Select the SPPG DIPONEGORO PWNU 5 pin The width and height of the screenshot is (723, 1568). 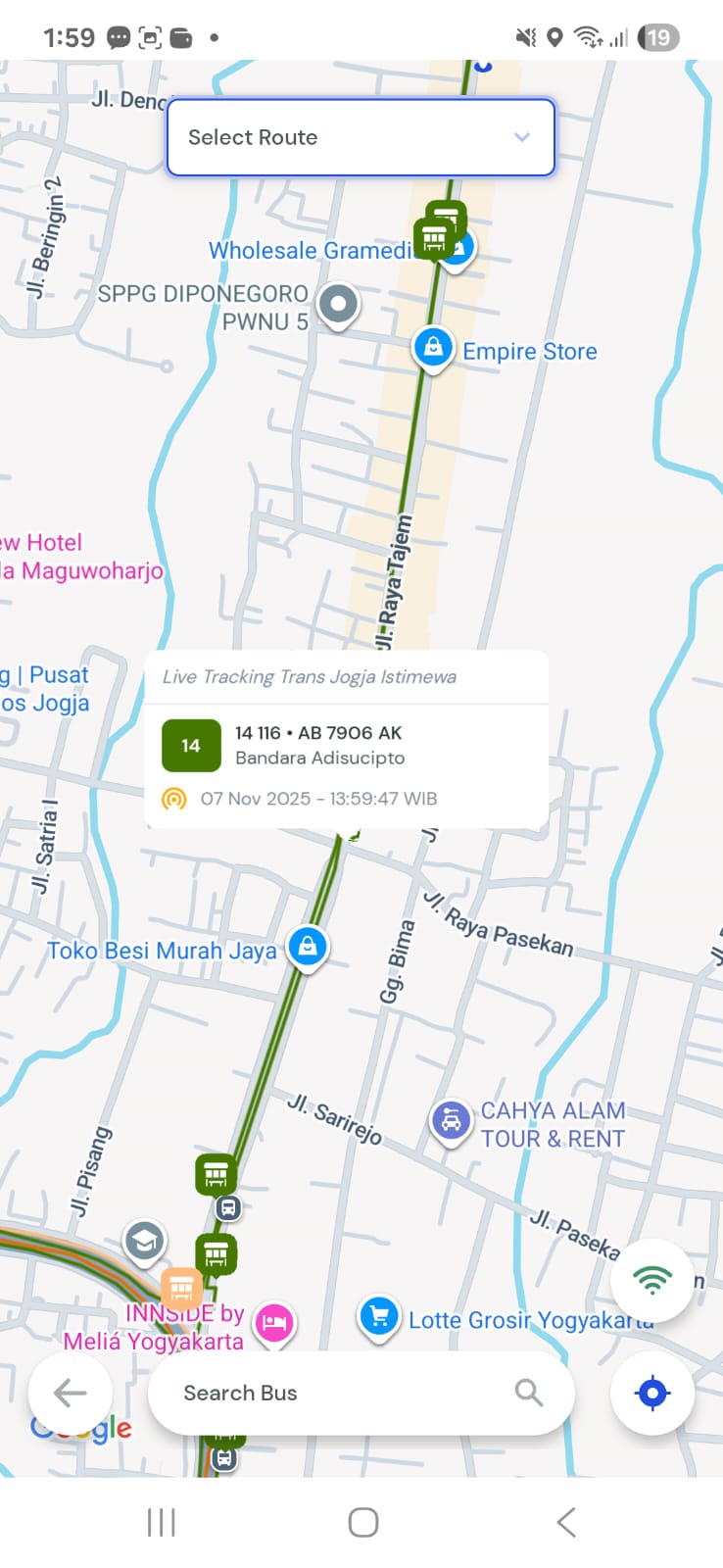339,304
